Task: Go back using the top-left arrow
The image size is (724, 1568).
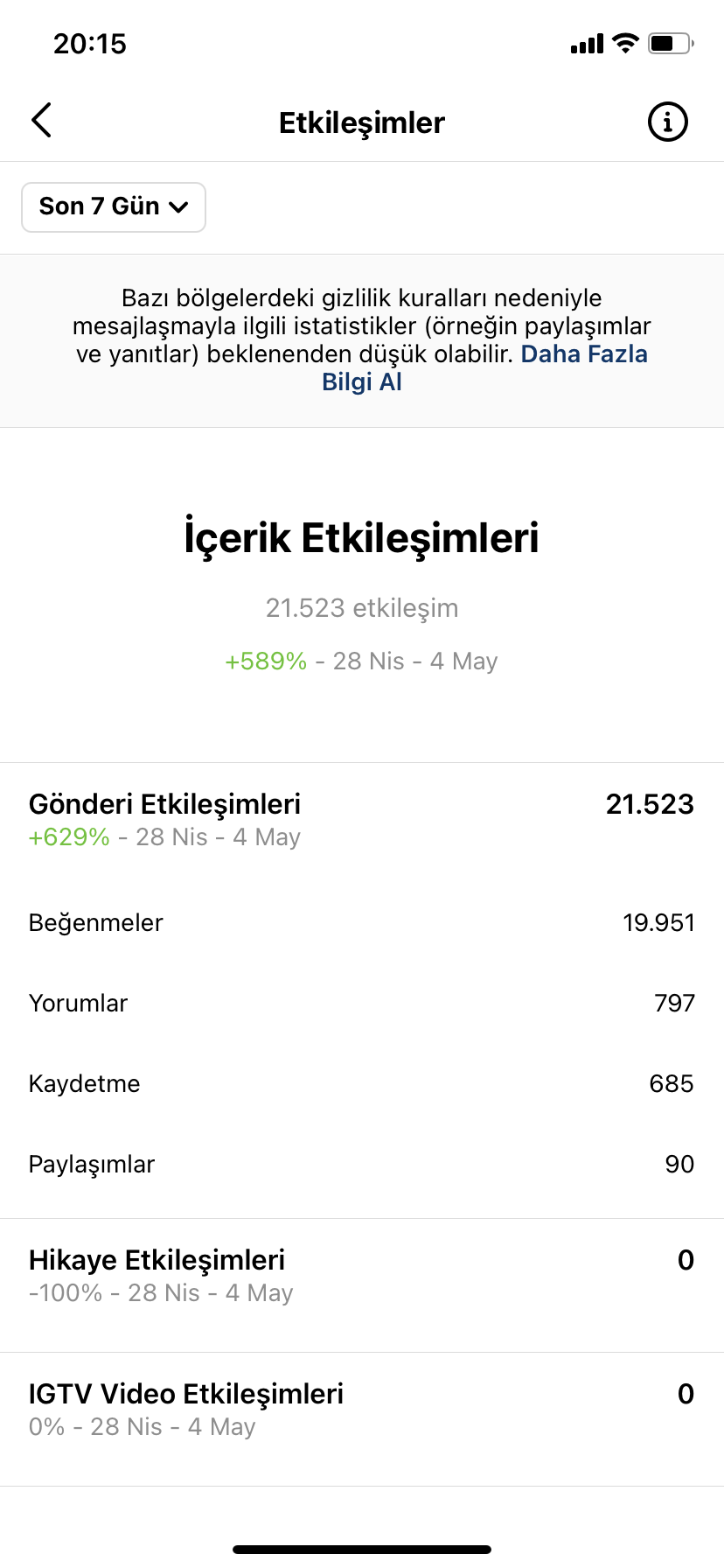Action: [x=42, y=121]
